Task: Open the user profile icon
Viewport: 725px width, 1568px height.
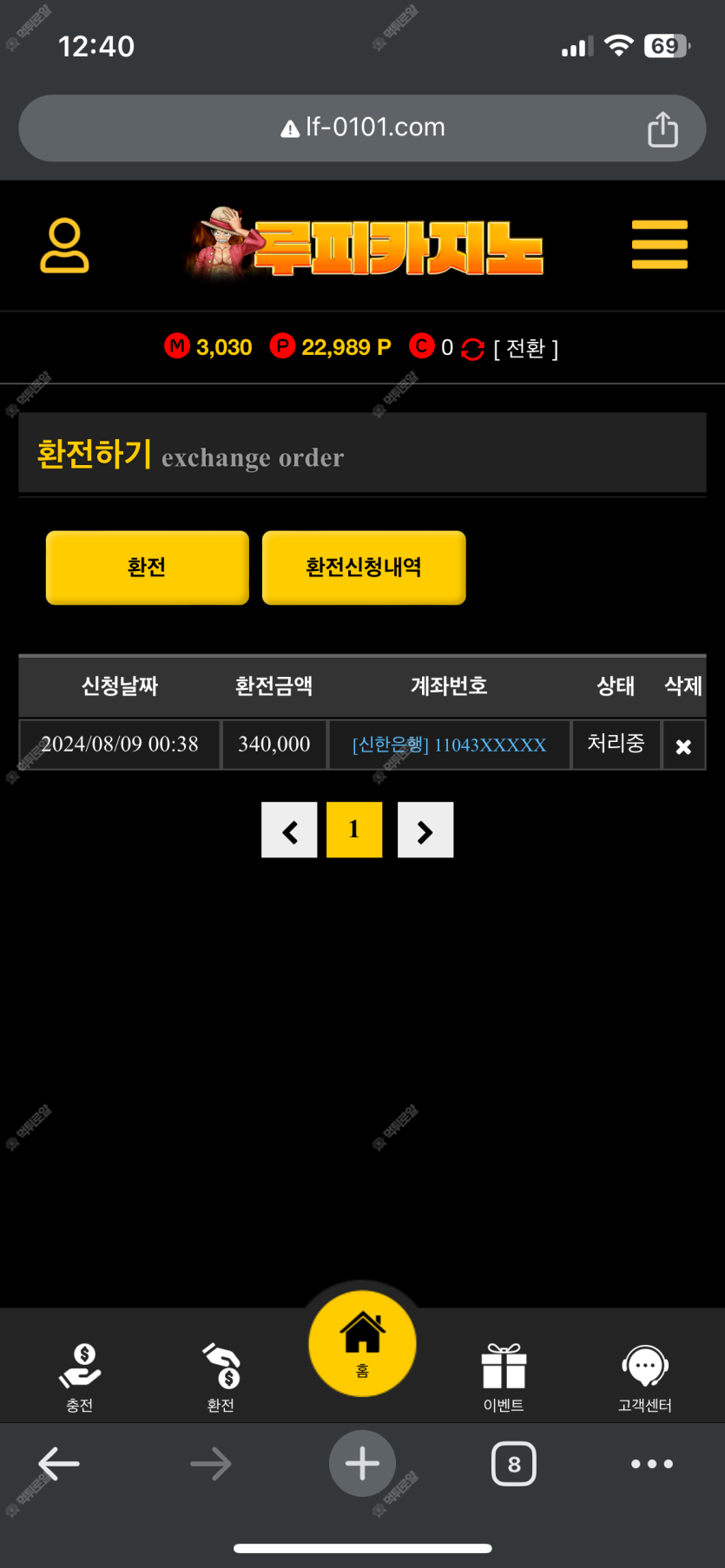Action: [x=64, y=246]
